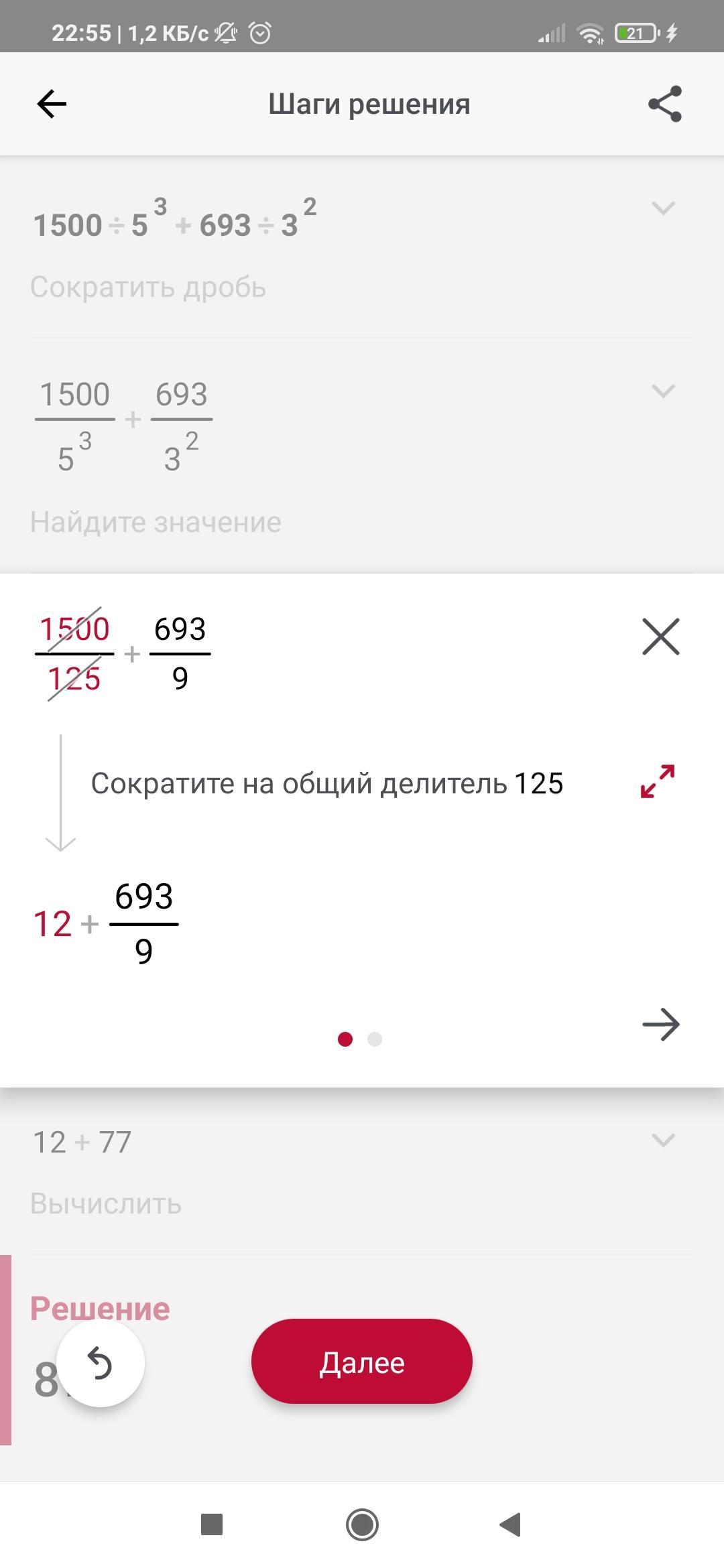Screen dimensions: 724x1568
Task: Expand the 'Найдите значение' step
Action: click(x=663, y=391)
